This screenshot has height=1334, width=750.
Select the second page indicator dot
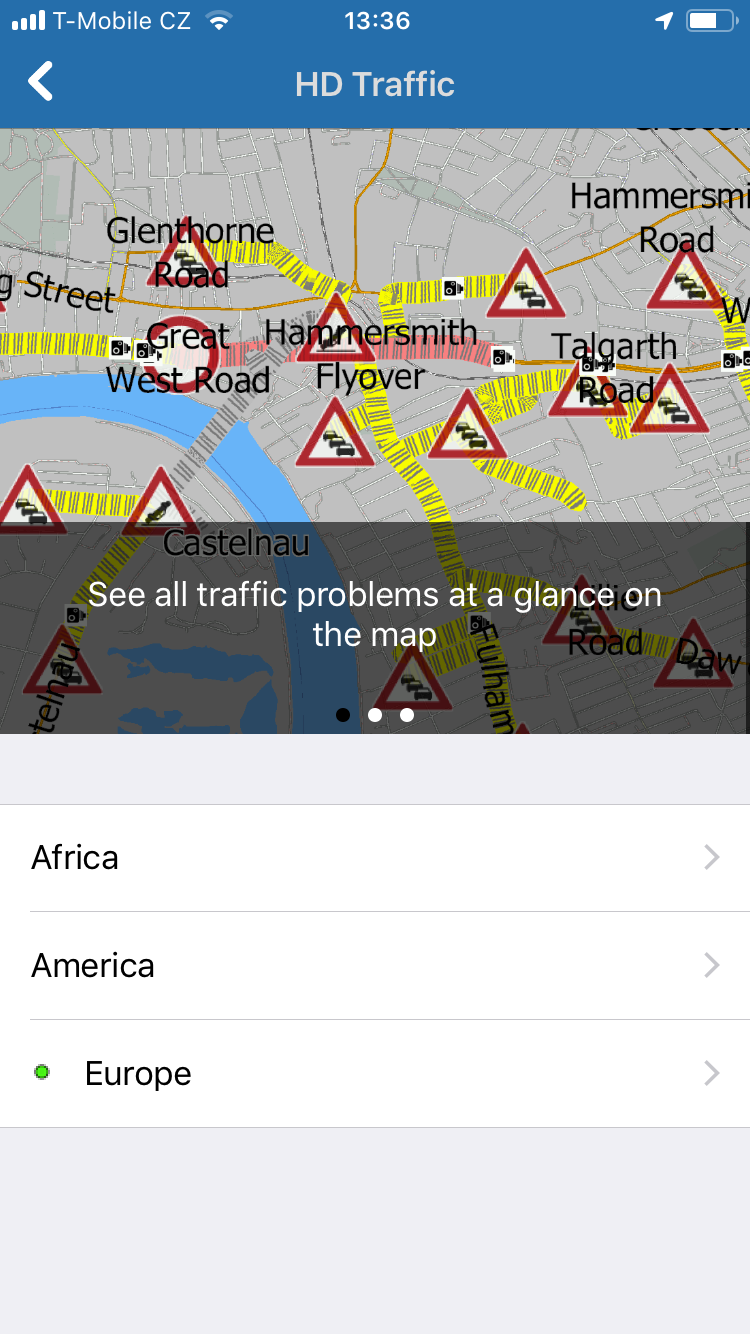[375, 715]
